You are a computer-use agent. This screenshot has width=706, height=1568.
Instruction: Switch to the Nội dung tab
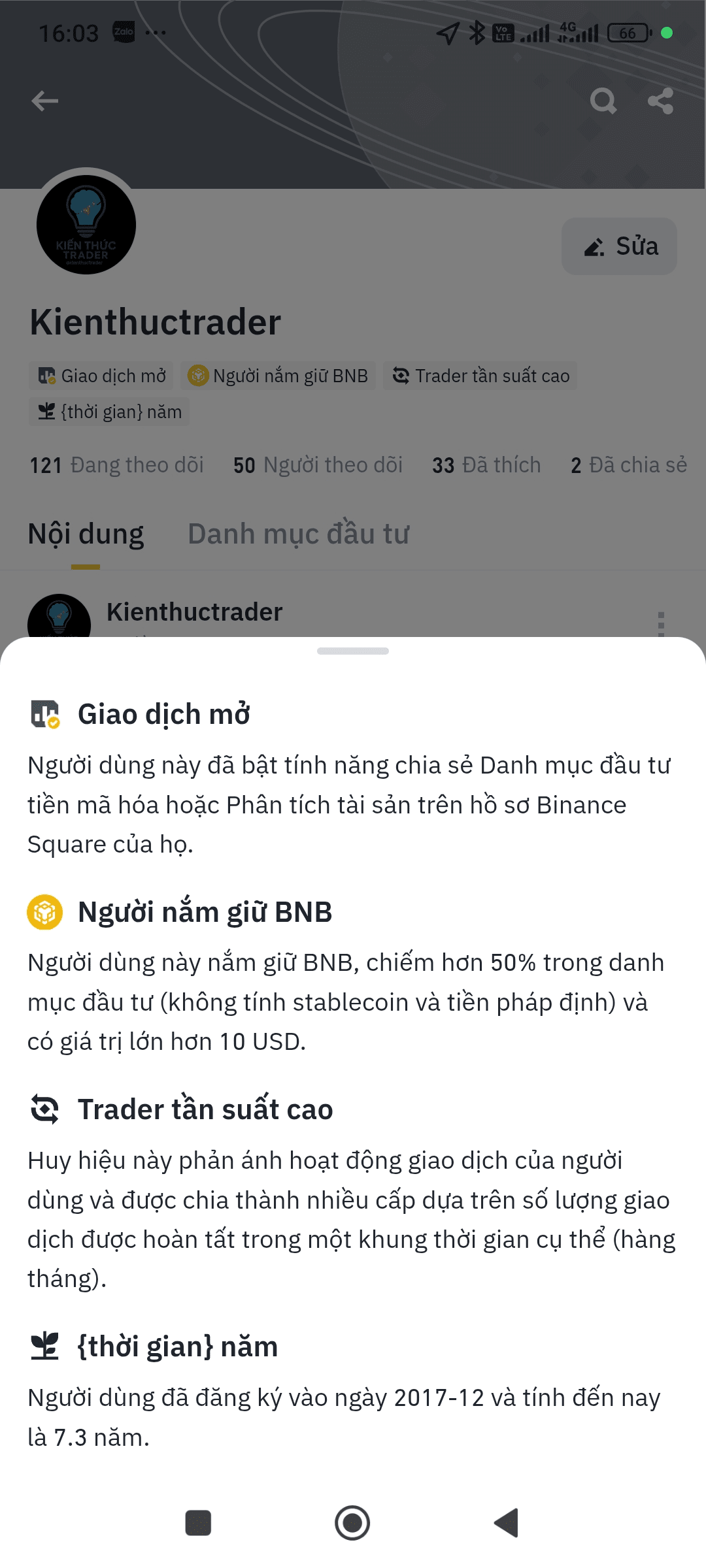pyautogui.click(x=86, y=534)
